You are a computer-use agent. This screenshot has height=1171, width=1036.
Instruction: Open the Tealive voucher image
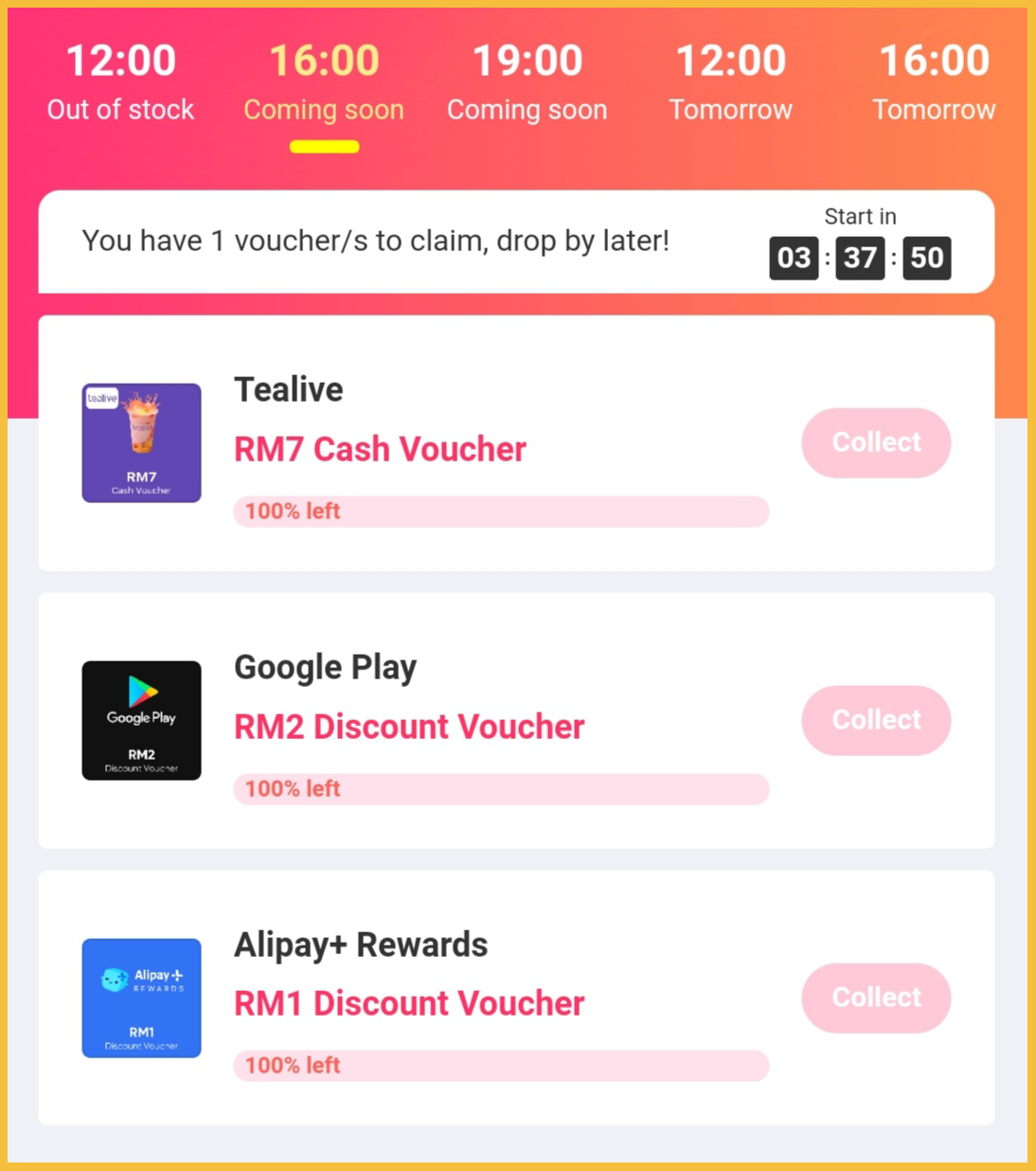point(141,442)
